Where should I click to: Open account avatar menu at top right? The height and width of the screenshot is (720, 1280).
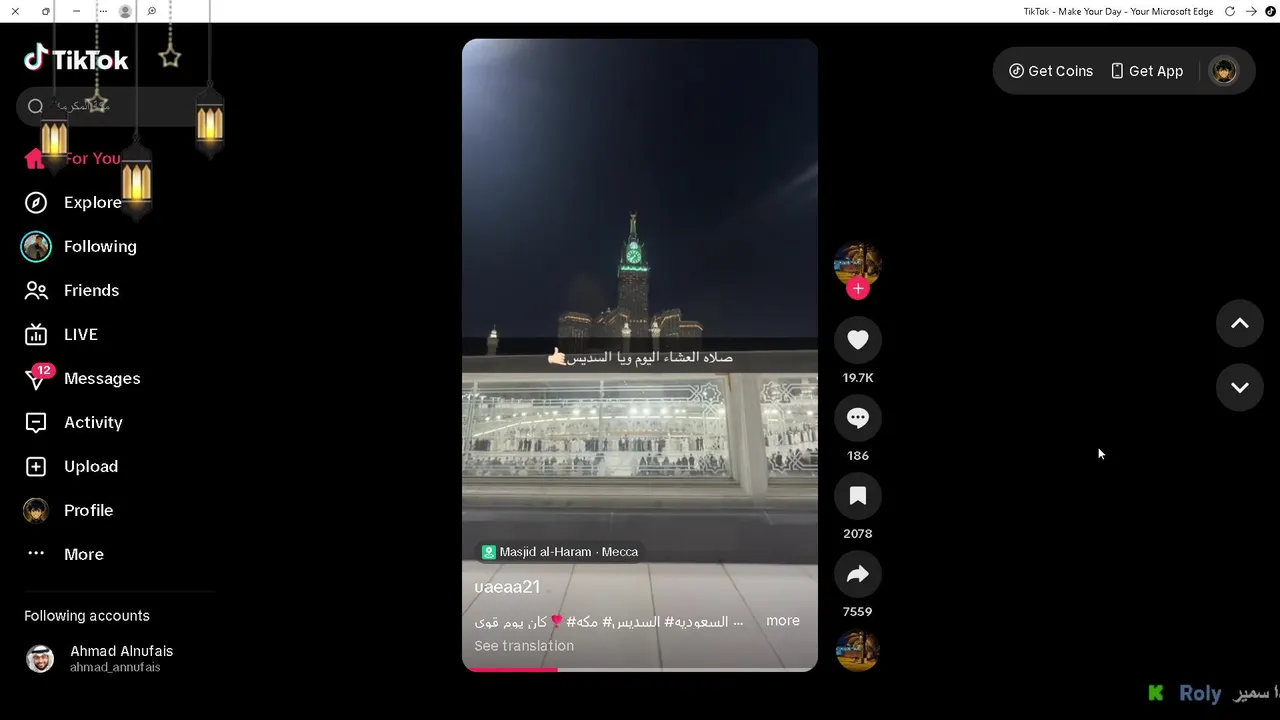click(x=1223, y=71)
